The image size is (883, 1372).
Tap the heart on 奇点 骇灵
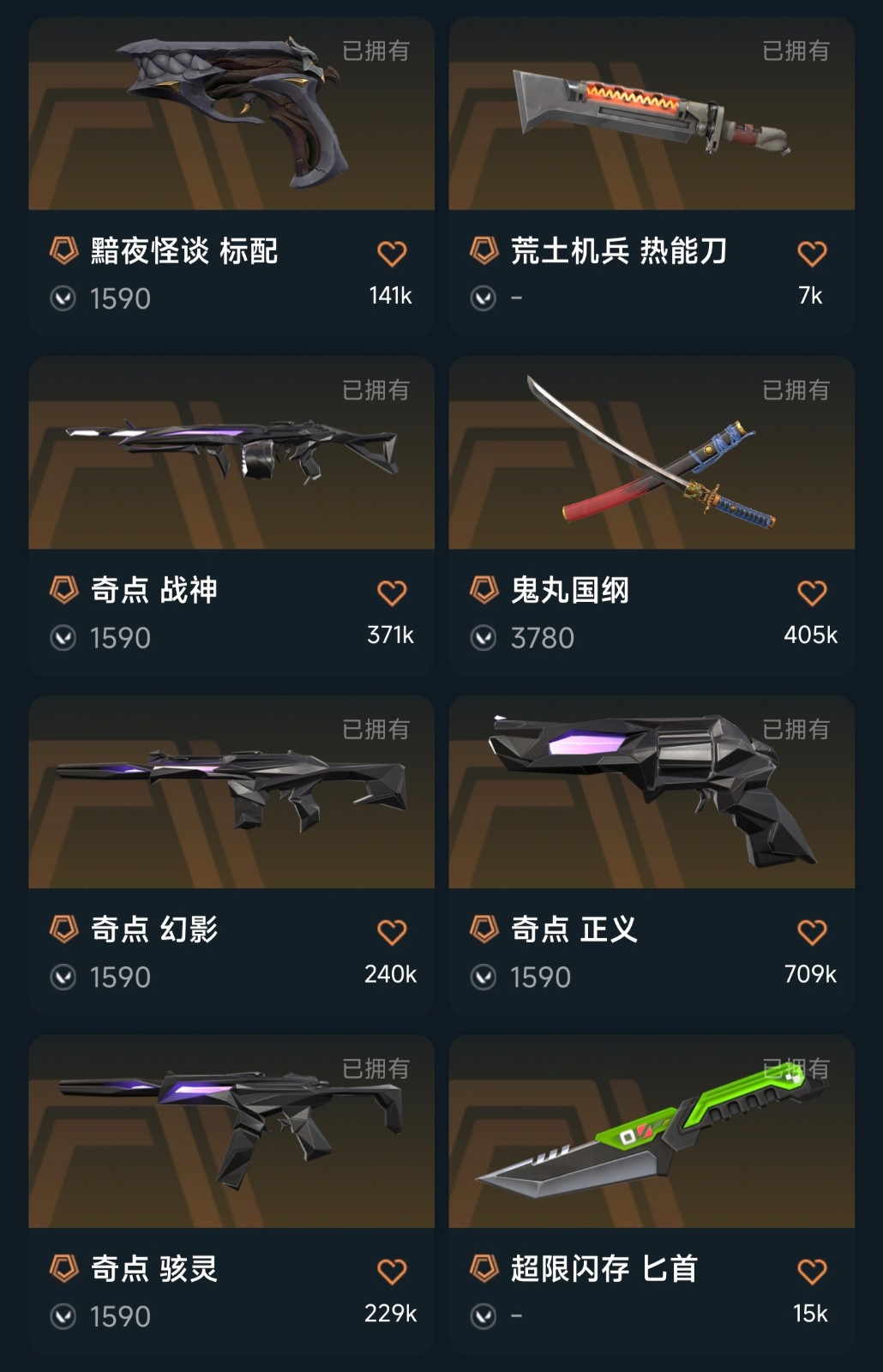[392, 1271]
